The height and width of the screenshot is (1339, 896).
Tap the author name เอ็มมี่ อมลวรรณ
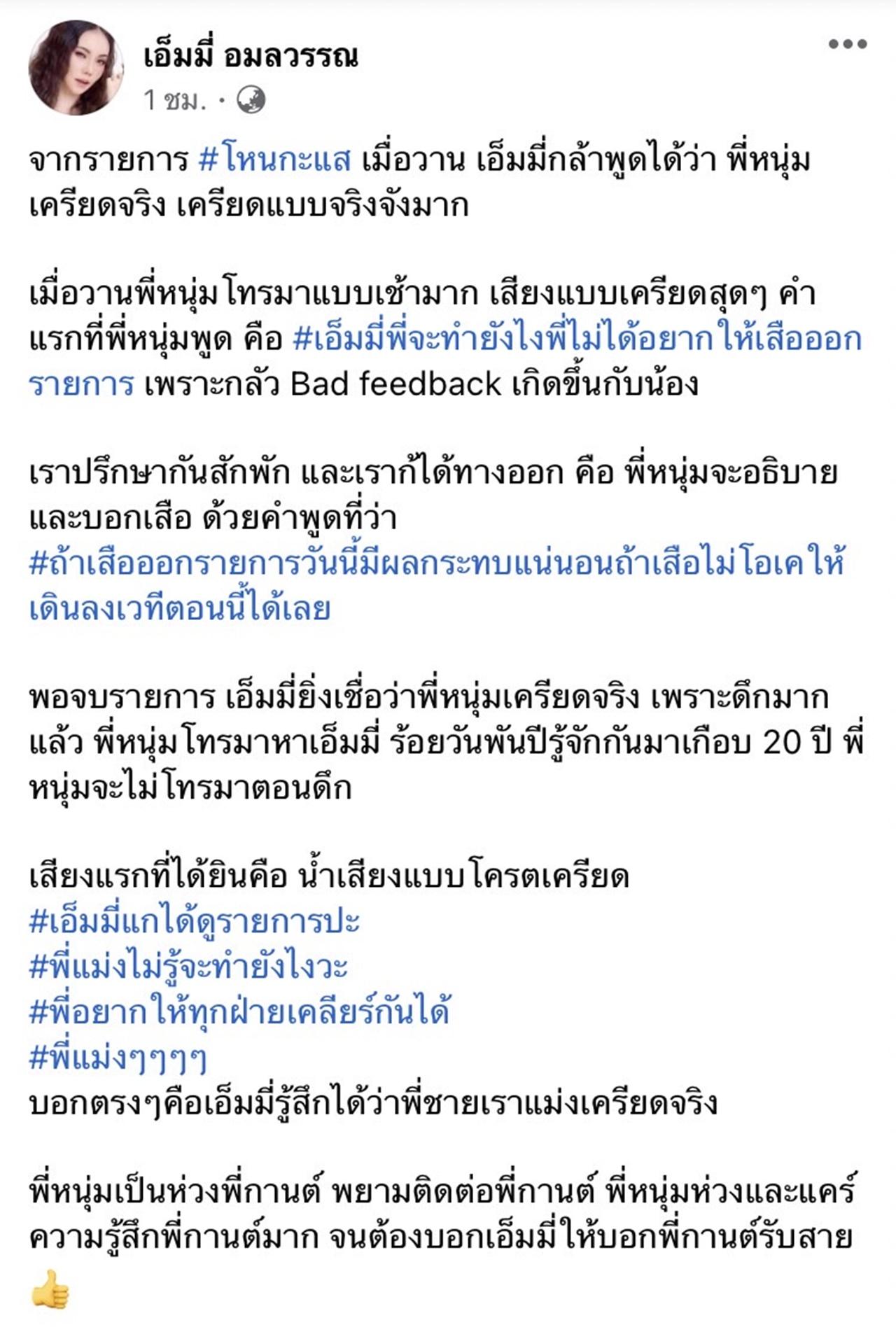coord(251,56)
